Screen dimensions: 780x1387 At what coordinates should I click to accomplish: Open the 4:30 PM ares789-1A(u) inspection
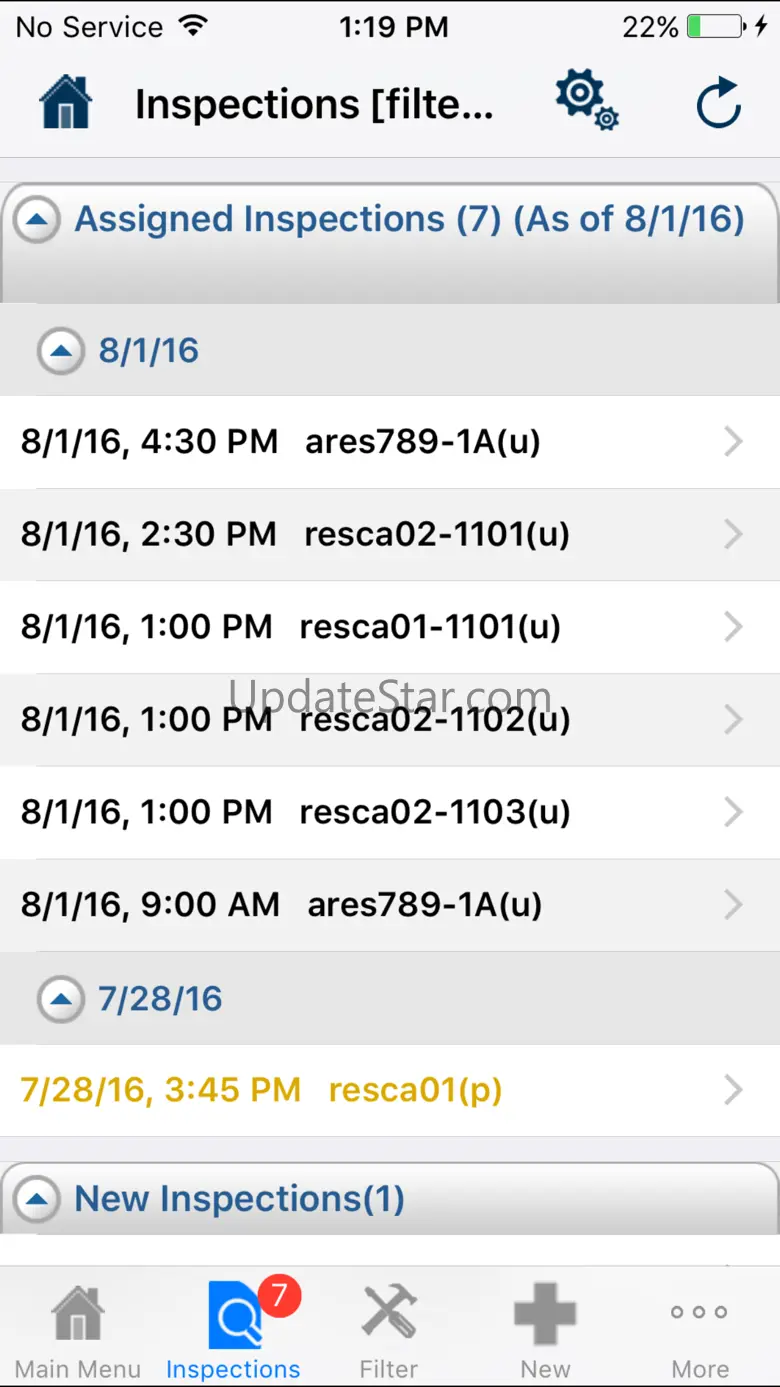pos(390,442)
